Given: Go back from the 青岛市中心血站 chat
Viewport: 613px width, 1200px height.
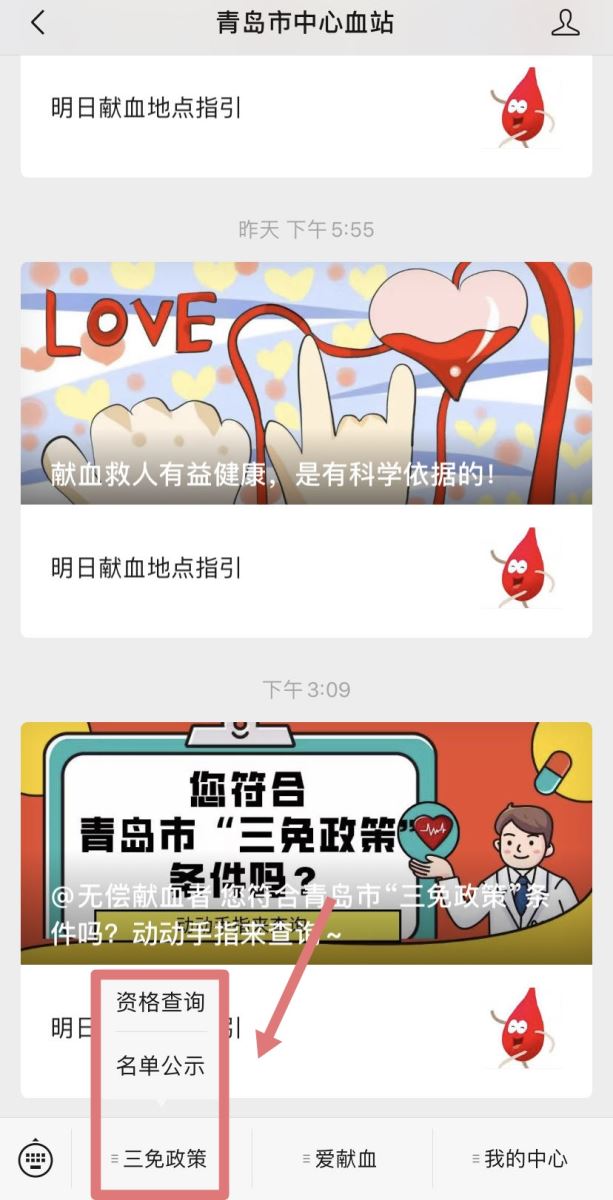Looking at the screenshot, I should 38,23.
